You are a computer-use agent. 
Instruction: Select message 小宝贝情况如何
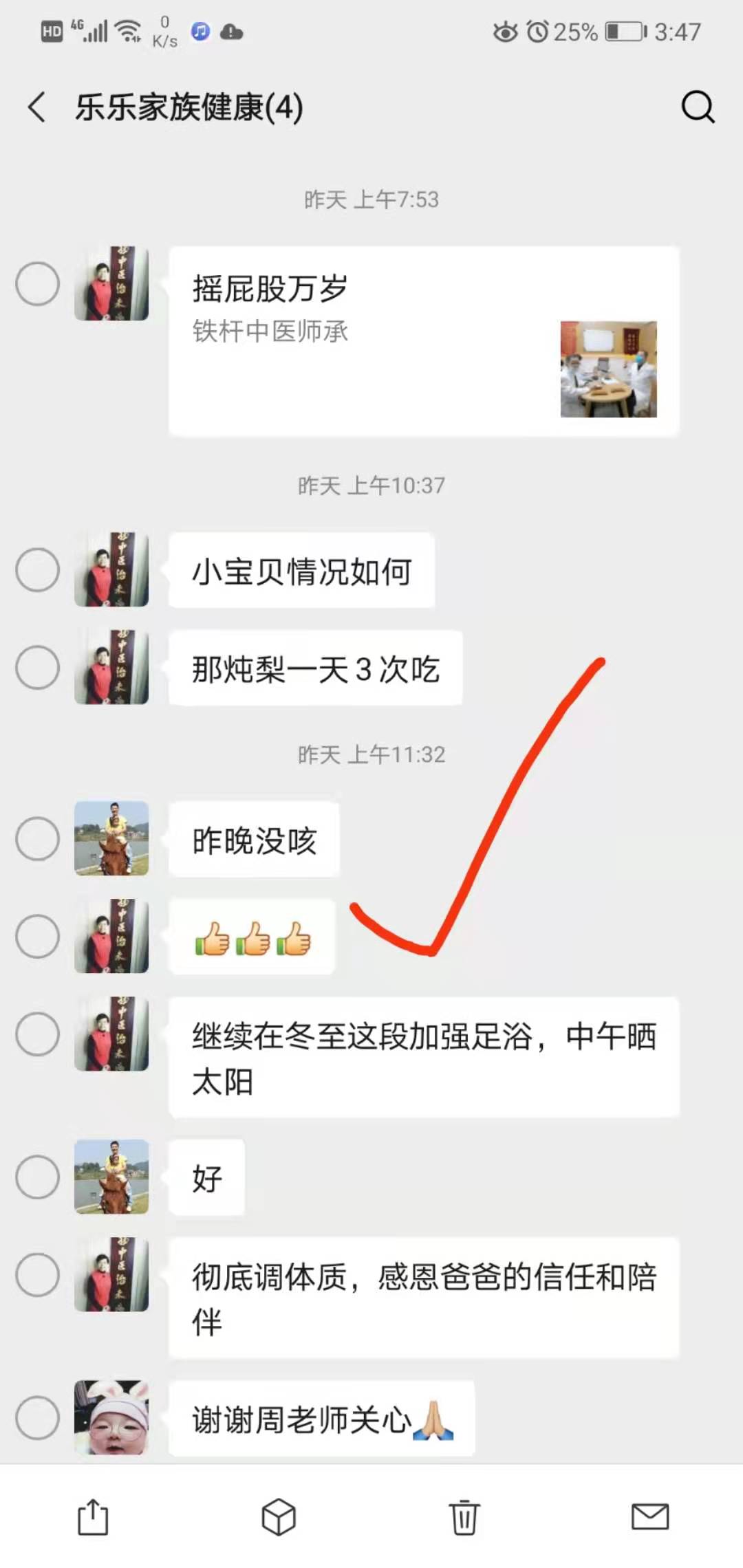pyautogui.click(x=38, y=569)
